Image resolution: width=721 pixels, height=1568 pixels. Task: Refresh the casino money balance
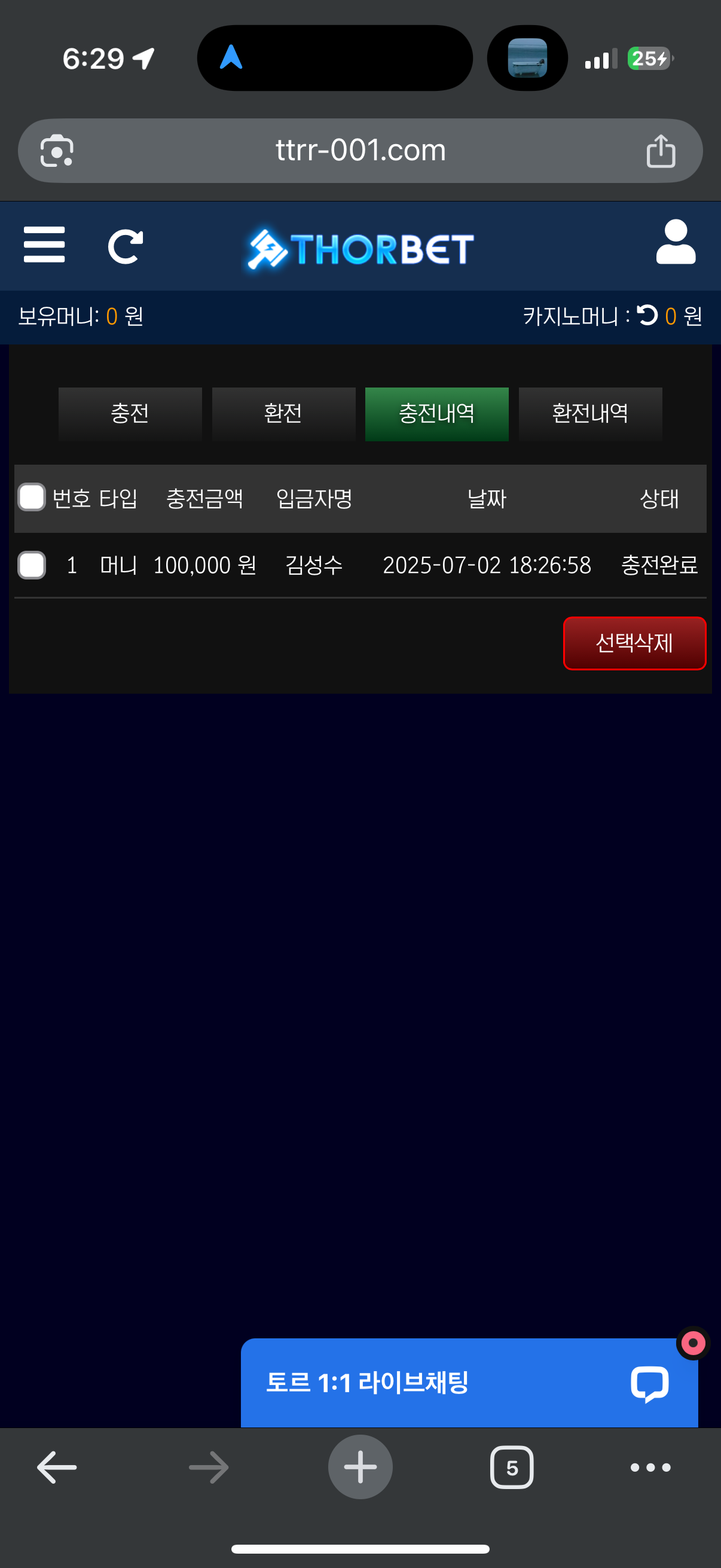point(647,315)
